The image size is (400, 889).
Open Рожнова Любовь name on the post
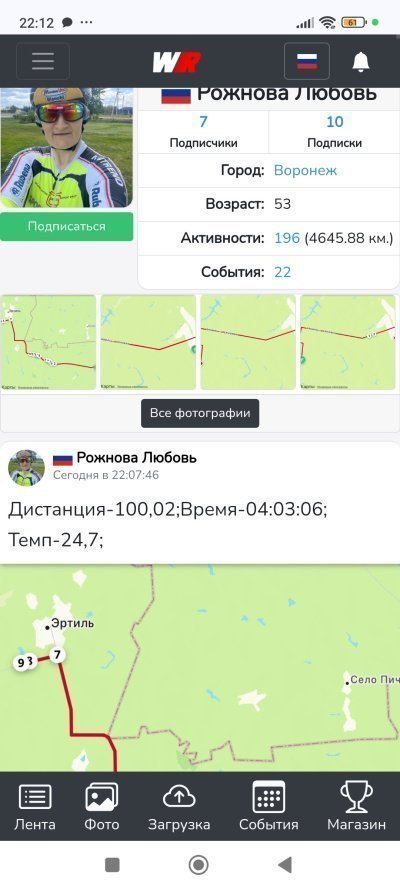click(137, 458)
